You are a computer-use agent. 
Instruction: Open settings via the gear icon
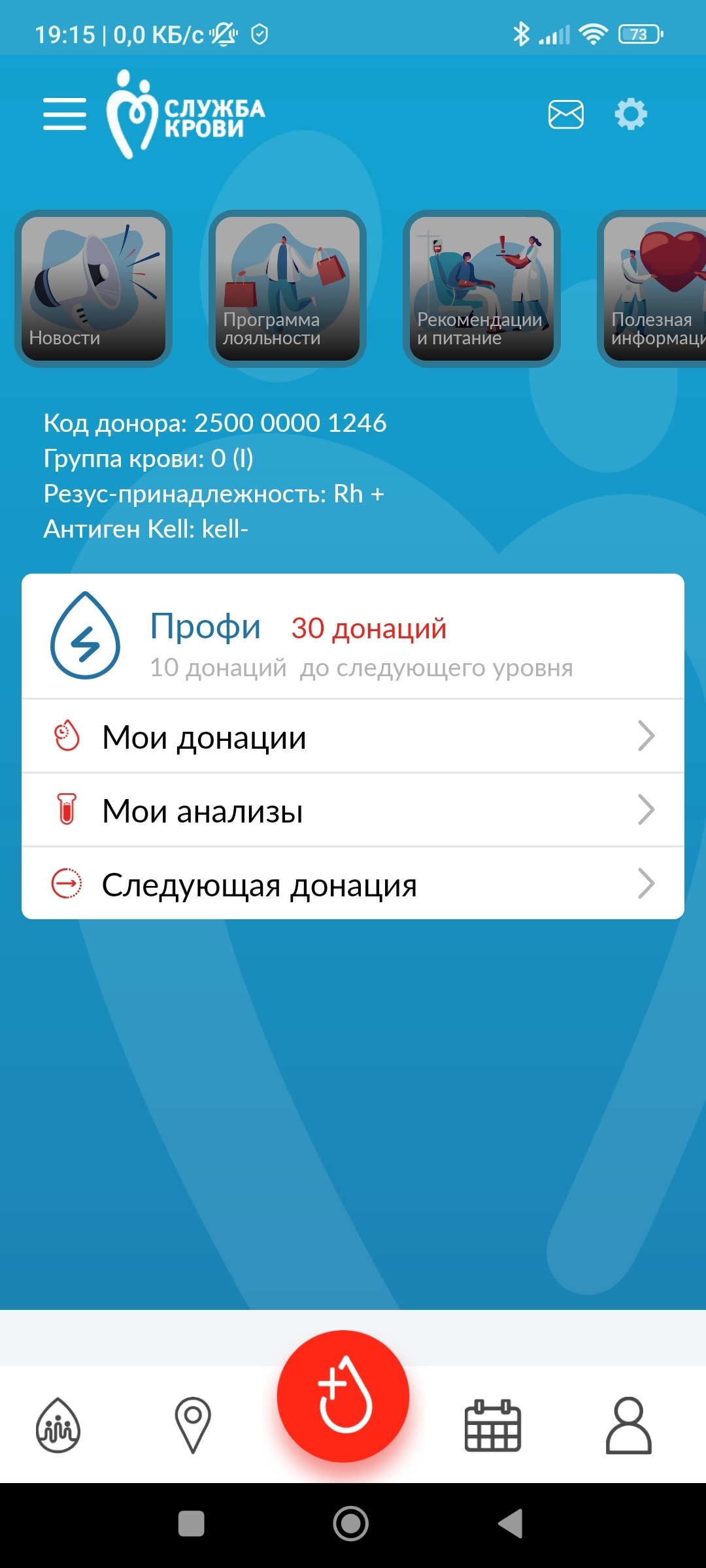pyautogui.click(x=631, y=115)
